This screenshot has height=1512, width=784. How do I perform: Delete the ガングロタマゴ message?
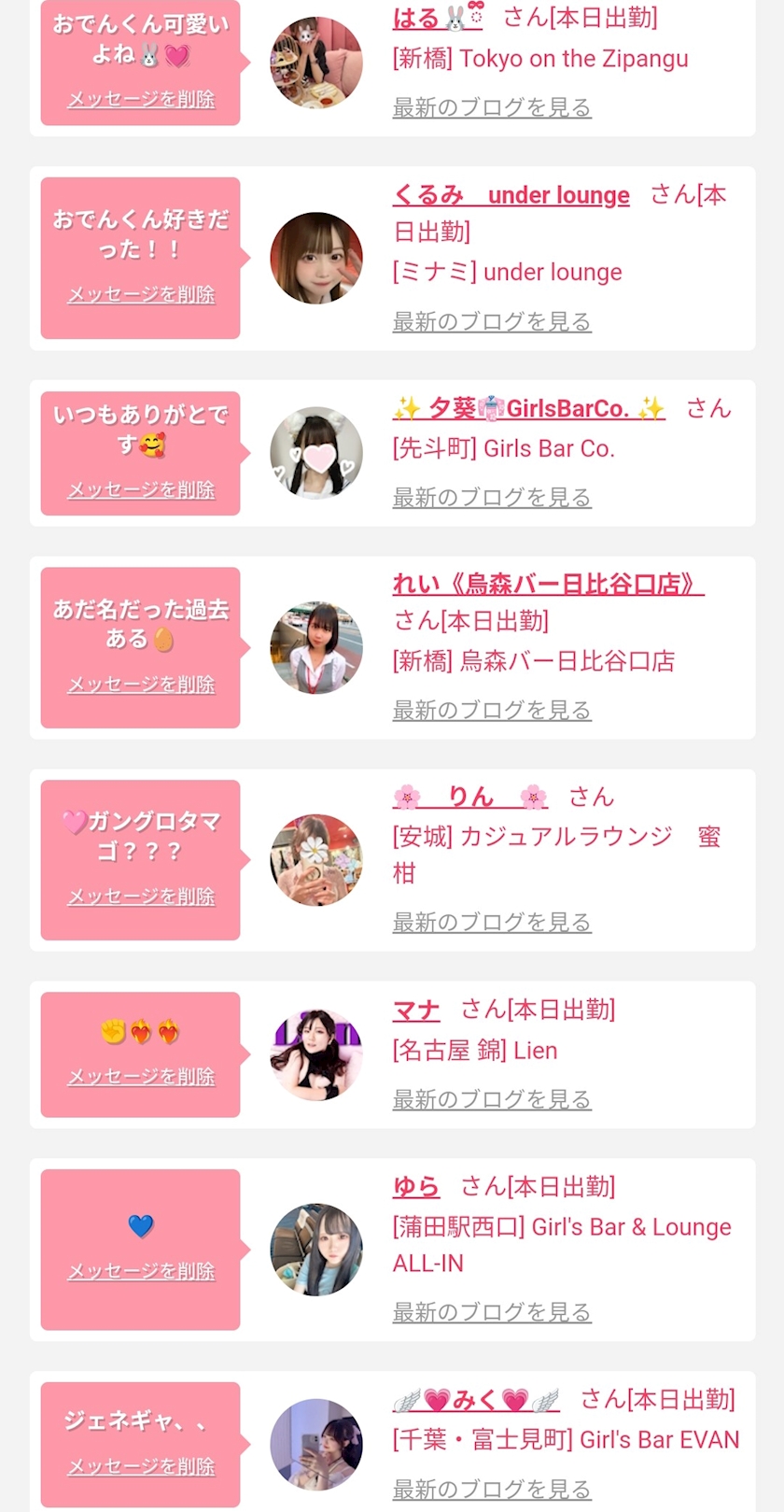click(x=141, y=897)
